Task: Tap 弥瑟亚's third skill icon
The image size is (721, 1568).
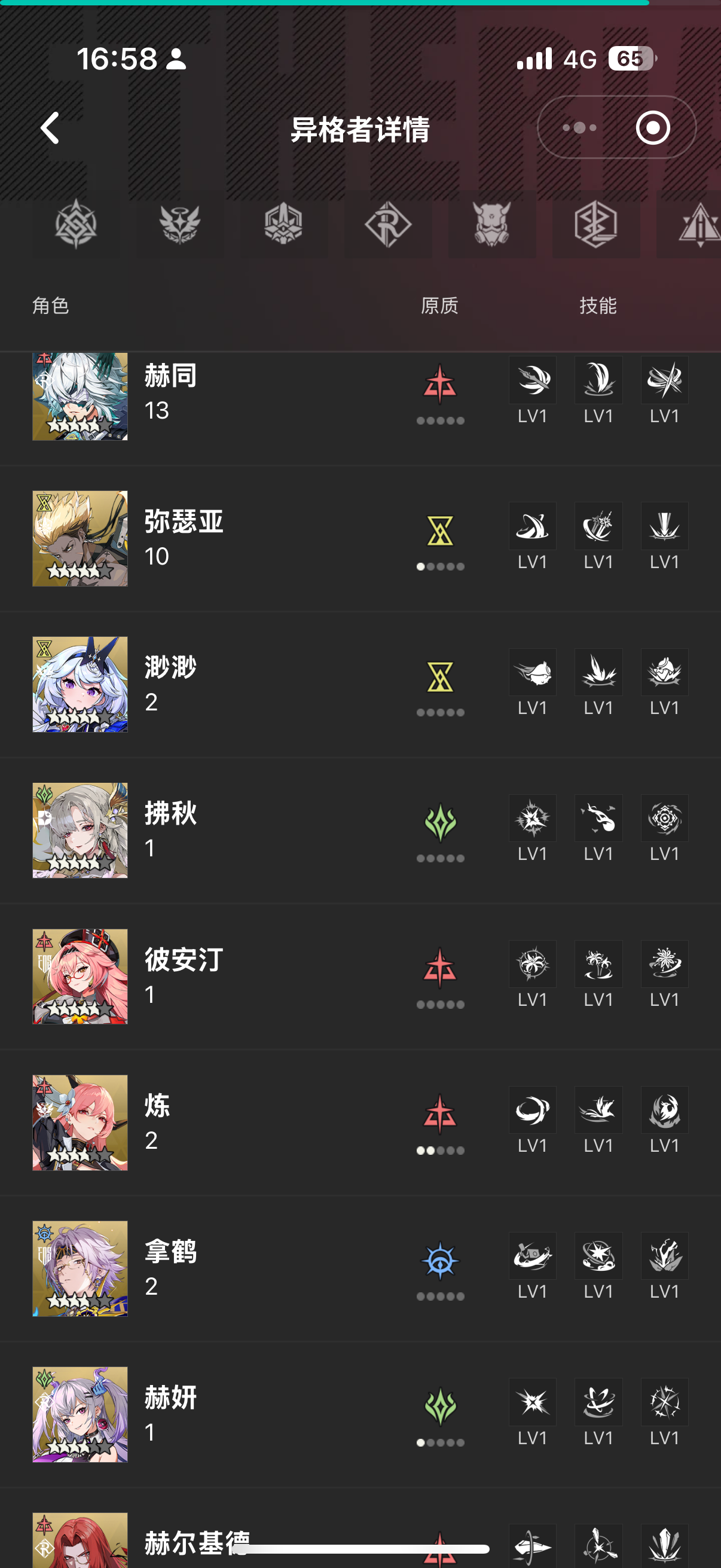Action: (664, 526)
